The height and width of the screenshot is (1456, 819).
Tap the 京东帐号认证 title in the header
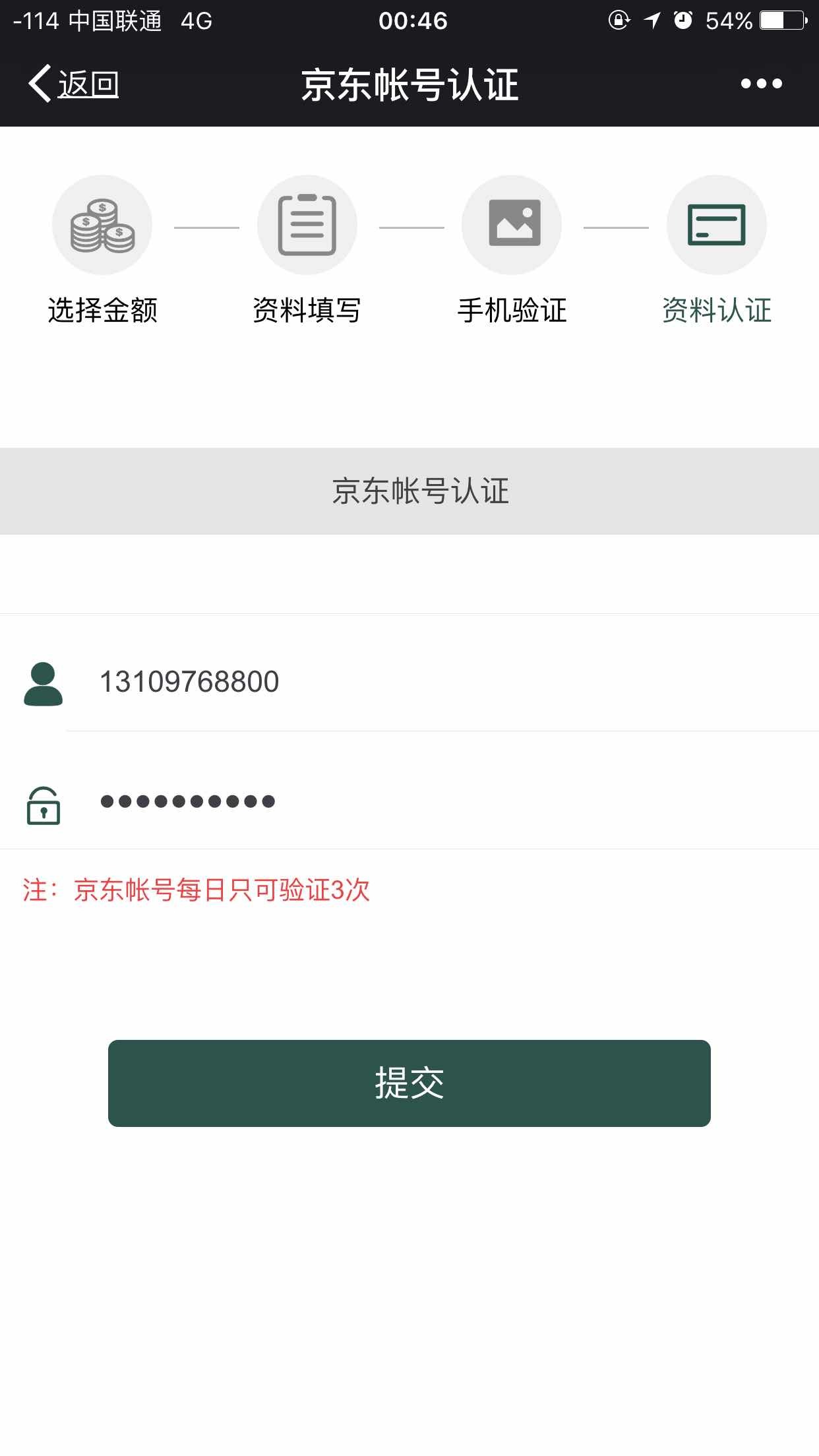pos(409,84)
